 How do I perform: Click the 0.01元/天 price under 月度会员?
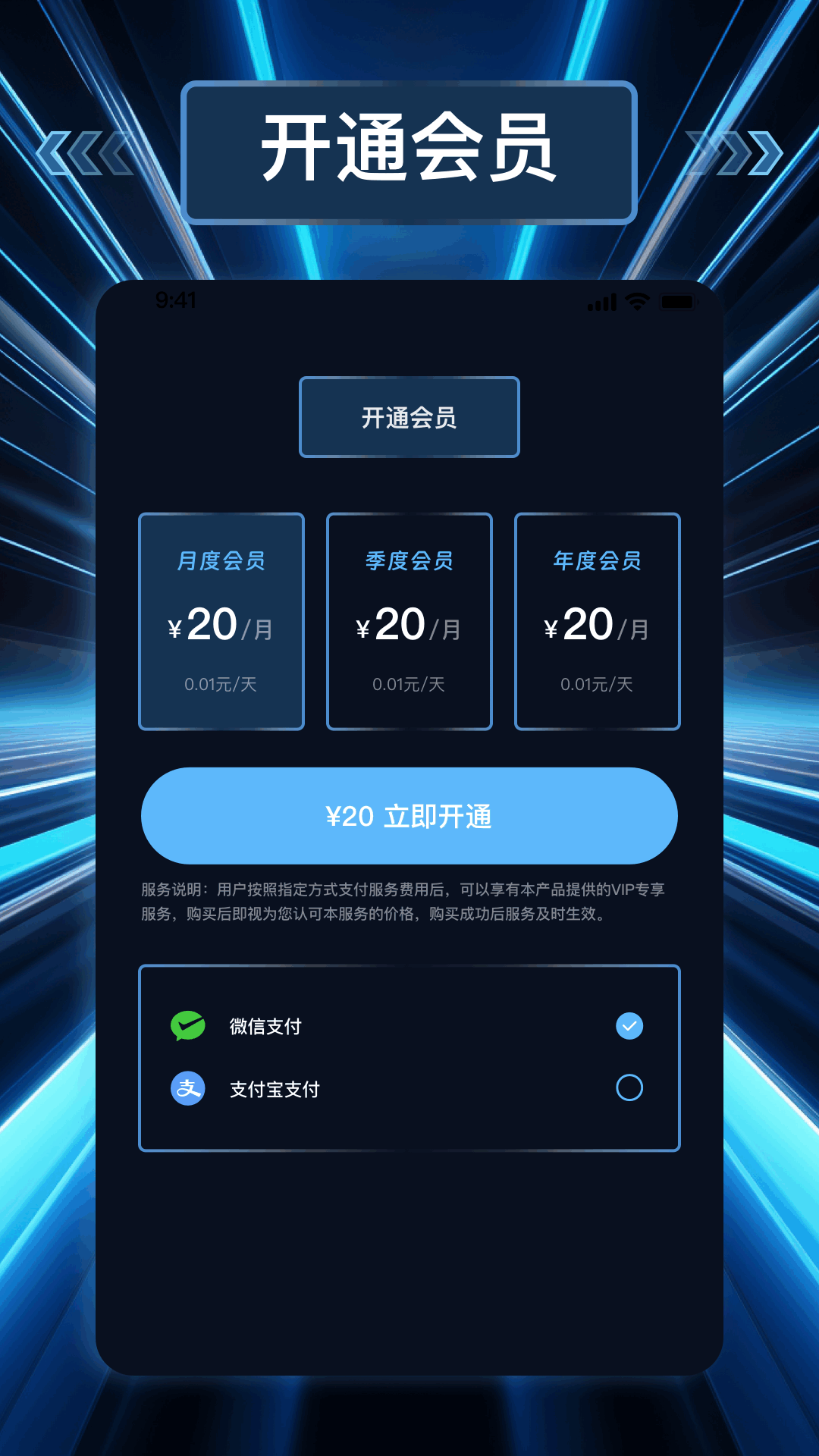point(221,685)
